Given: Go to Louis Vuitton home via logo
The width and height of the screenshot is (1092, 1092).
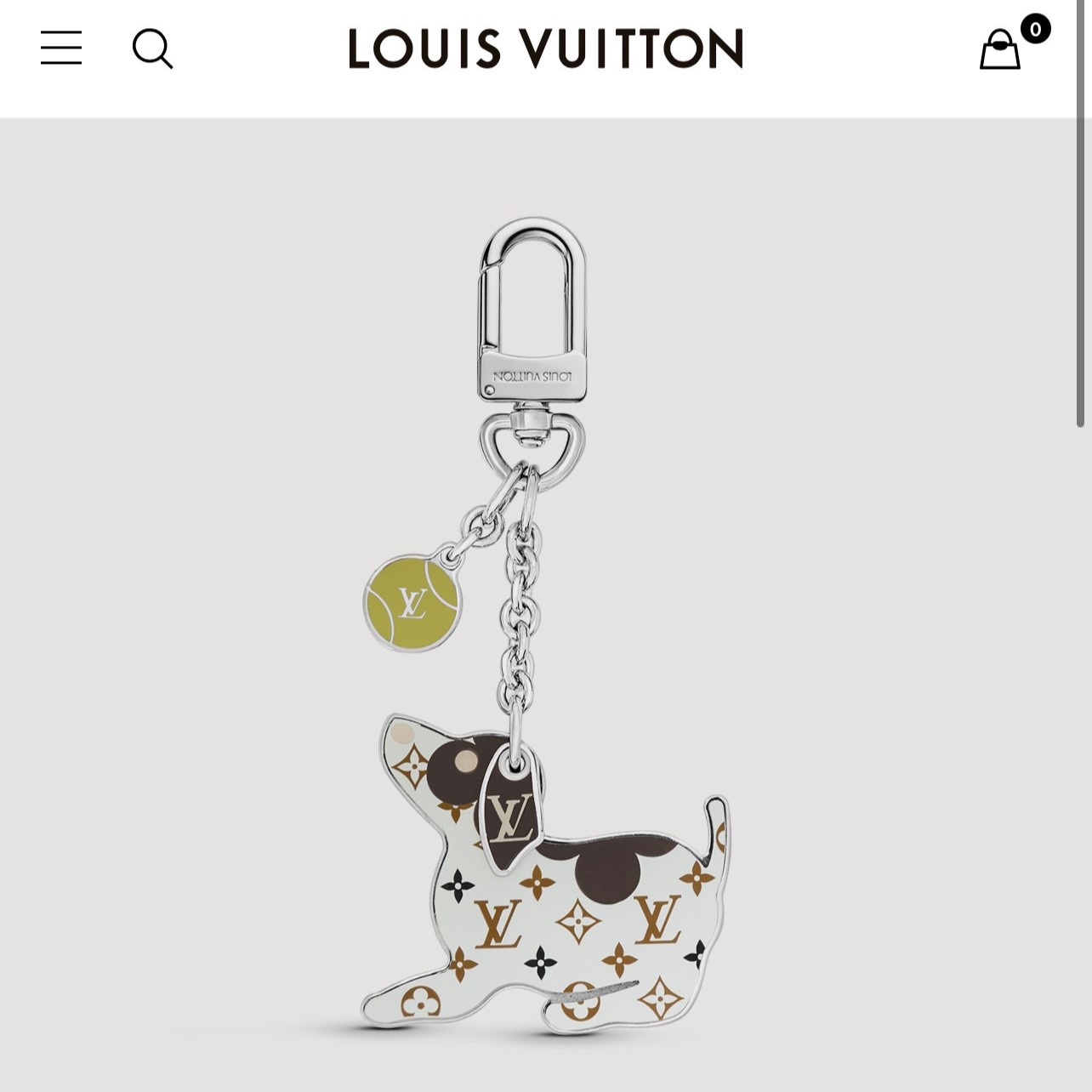Looking at the screenshot, I should (545, 48).
